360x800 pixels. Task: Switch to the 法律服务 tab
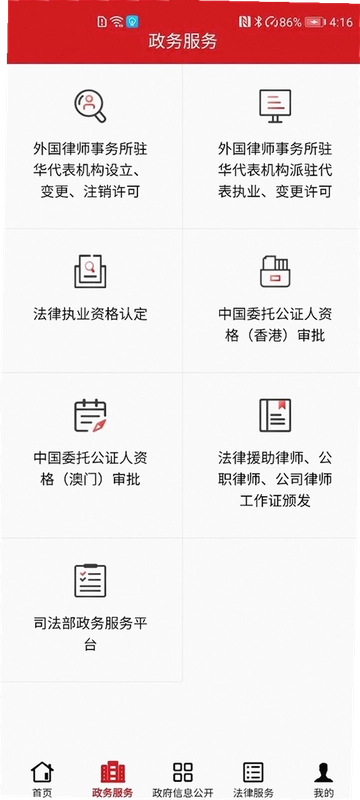(x=253, y=779)
